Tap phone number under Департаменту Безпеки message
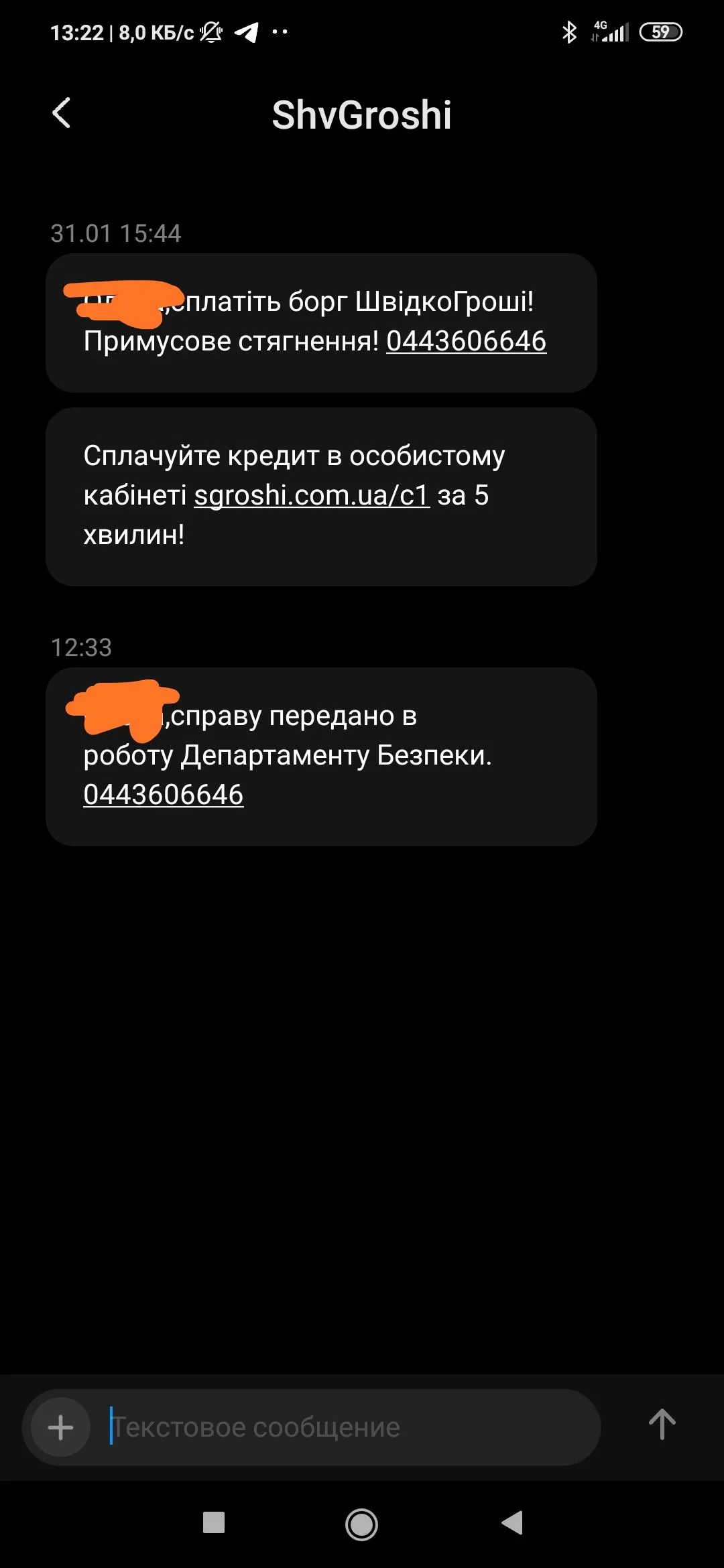Viewport: 724px width, 1568px height. 163,795
